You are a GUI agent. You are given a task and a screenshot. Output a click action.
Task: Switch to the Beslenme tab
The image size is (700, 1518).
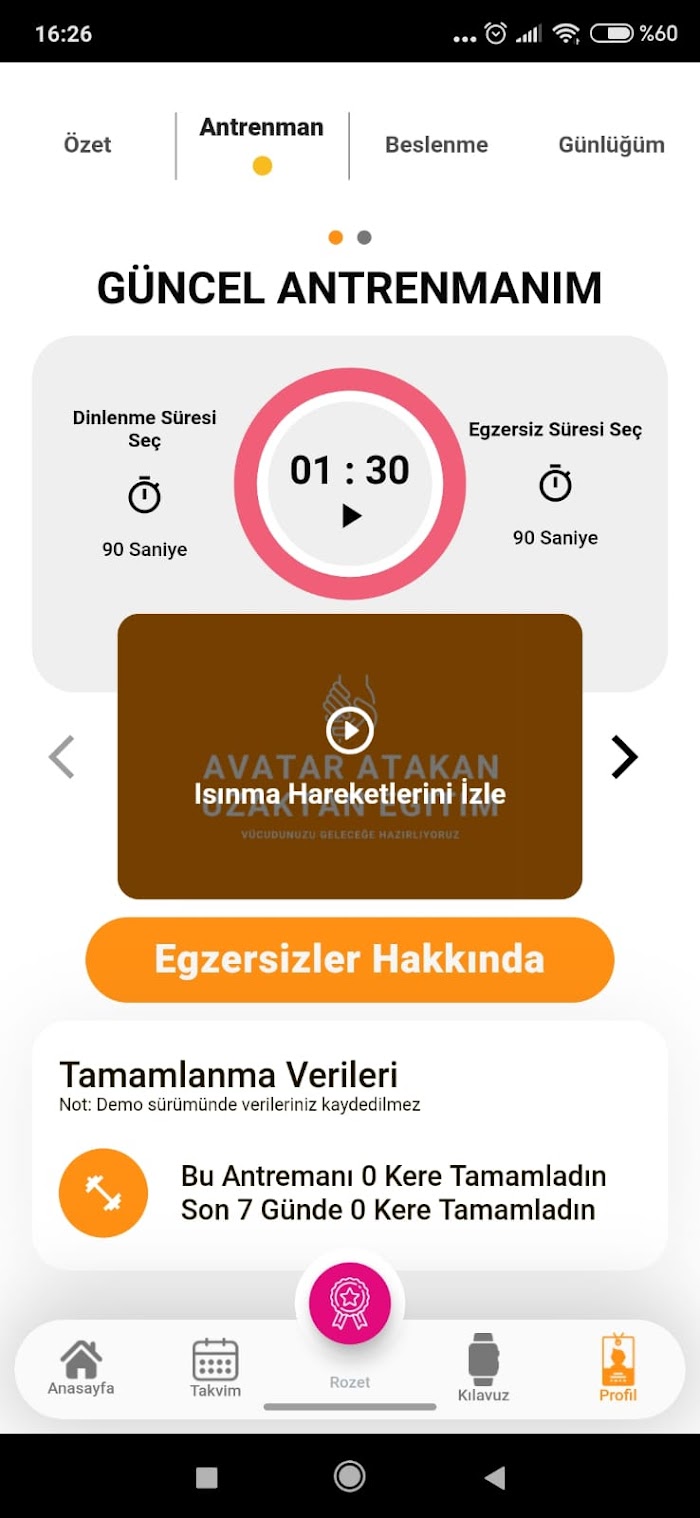436,145
